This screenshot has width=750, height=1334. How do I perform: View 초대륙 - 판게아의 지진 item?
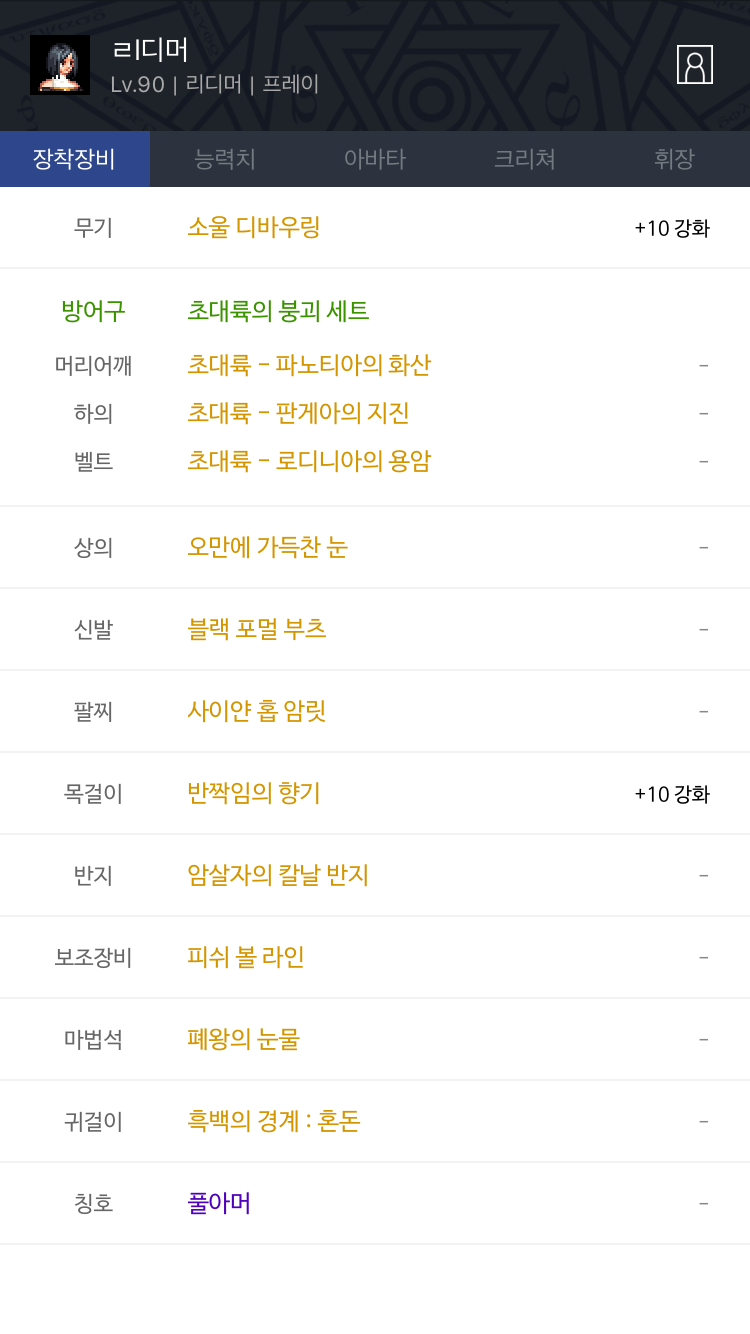(x=298, y=413)
